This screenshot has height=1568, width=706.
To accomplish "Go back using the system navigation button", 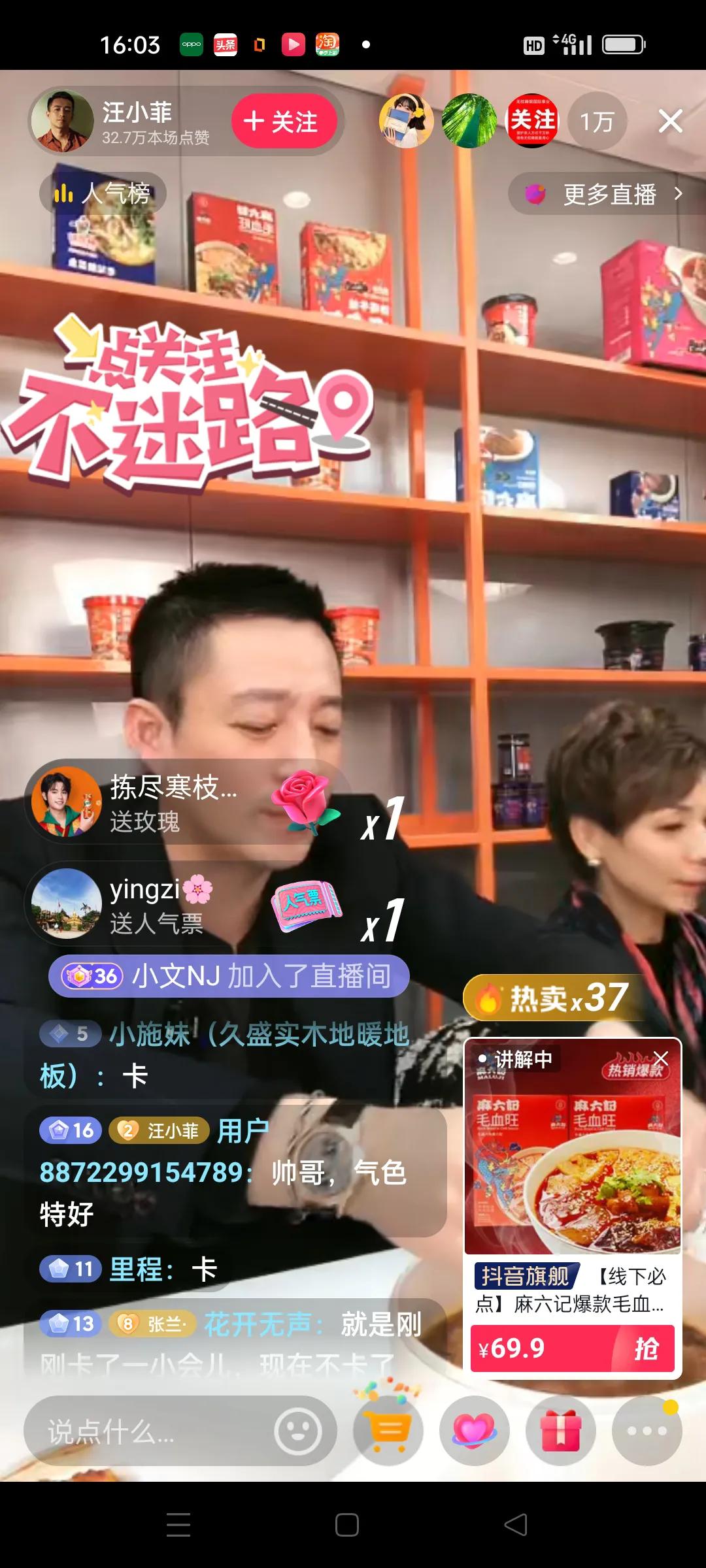I will coord(516,1524).
